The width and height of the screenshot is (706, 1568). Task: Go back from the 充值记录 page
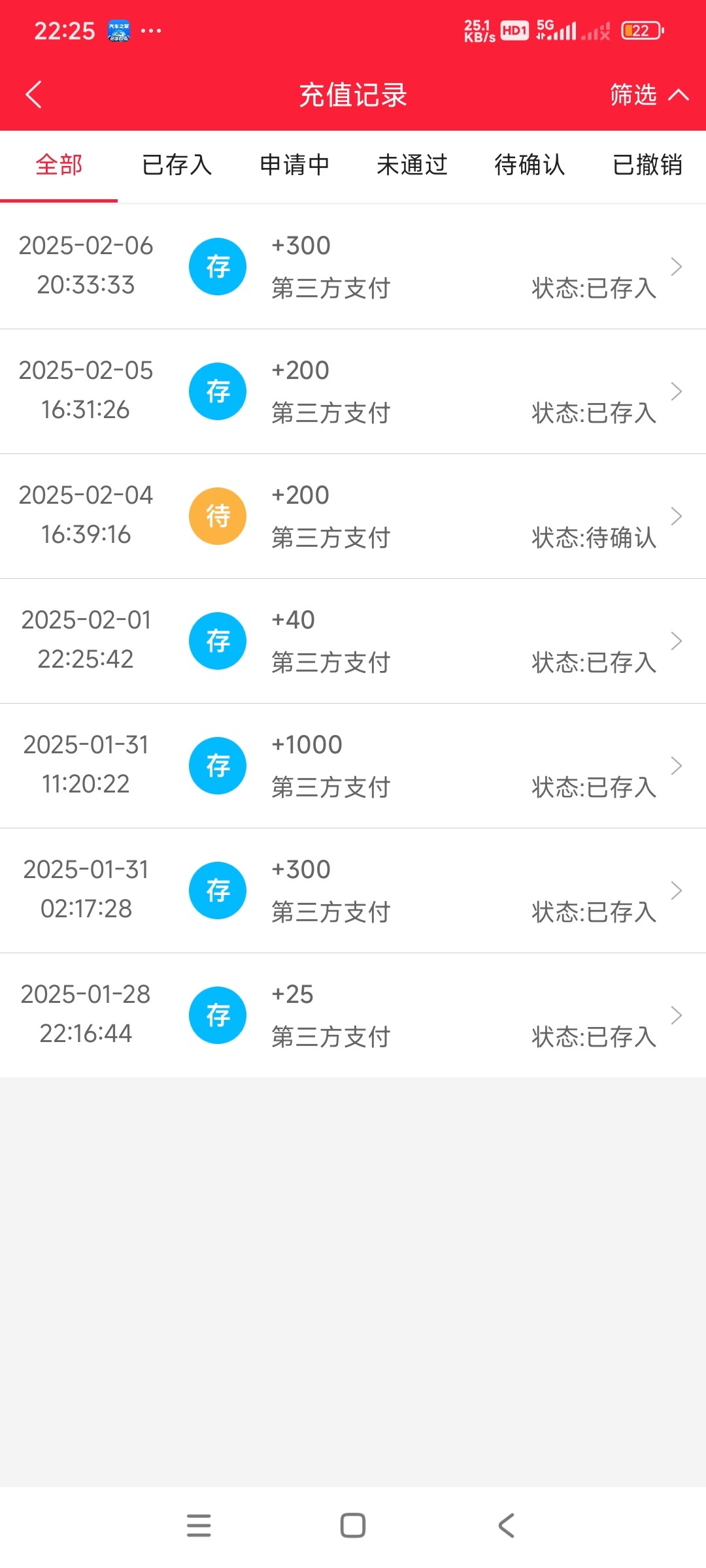34,95
